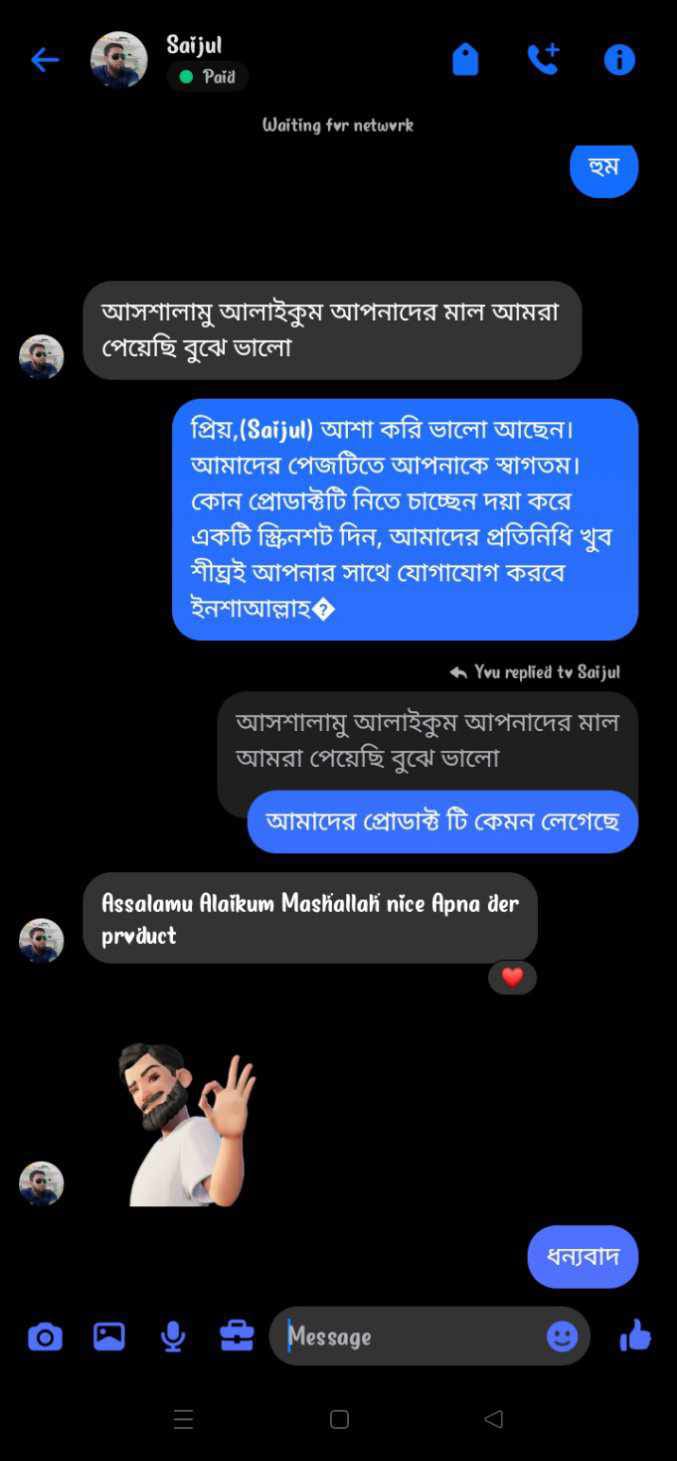Tap the quoted reply to Saijul's message
Screen dimensions: 677x1461
tap(427, 740)
